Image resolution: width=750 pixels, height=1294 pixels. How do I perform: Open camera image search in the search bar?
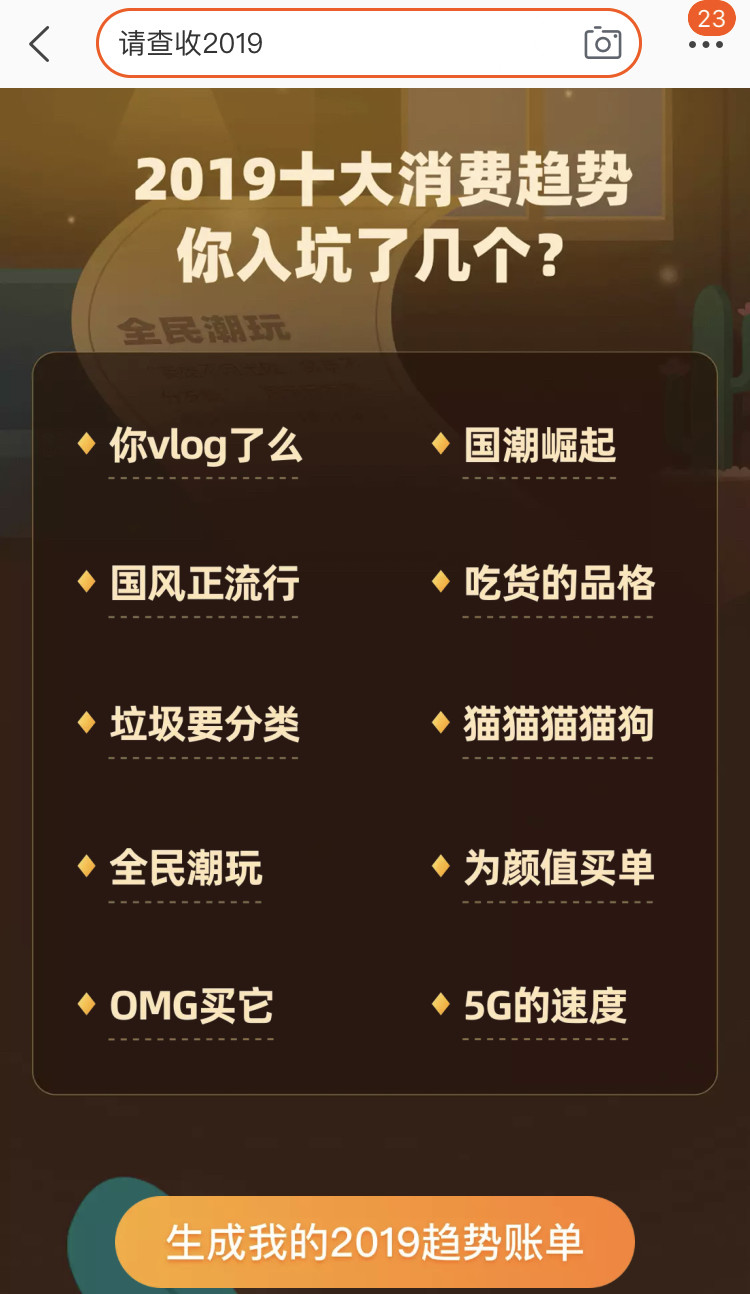602,44
